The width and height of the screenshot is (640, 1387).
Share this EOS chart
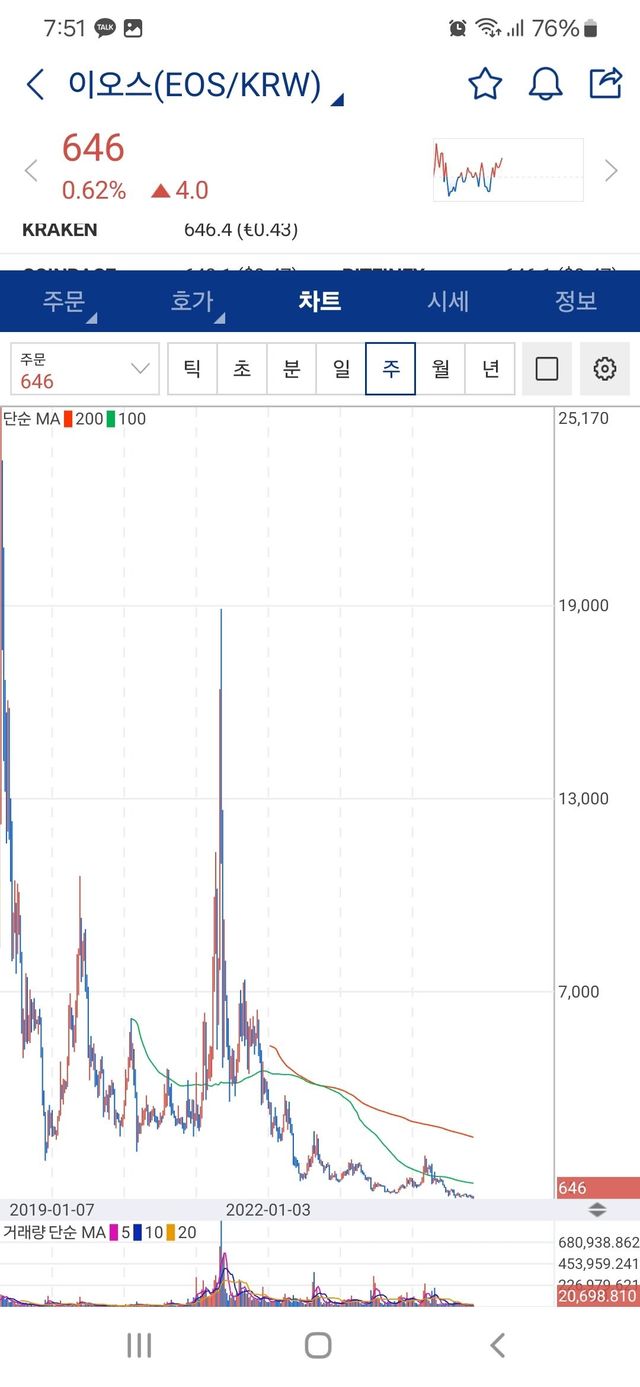click(x=606, y=83)
